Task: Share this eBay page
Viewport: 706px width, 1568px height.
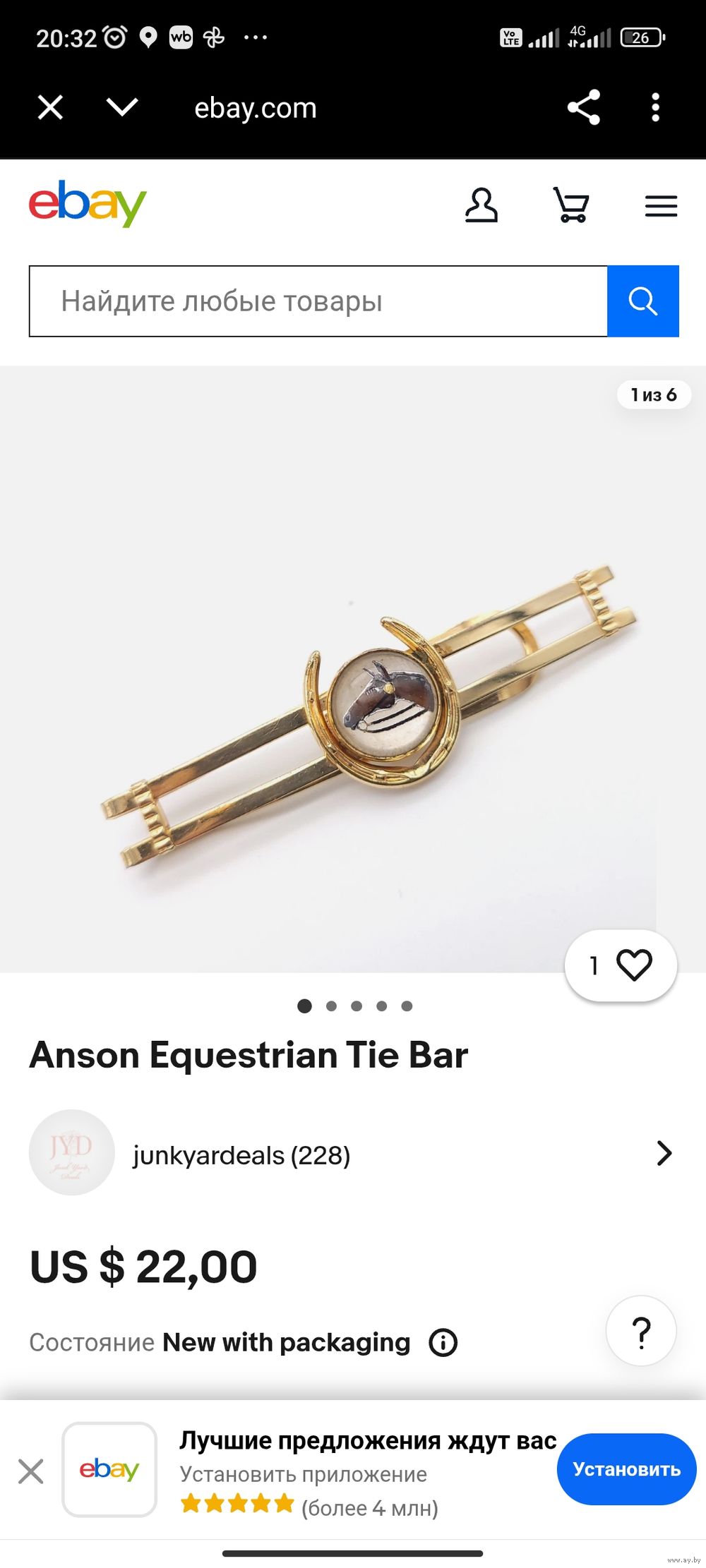Action: coord(583,107)
